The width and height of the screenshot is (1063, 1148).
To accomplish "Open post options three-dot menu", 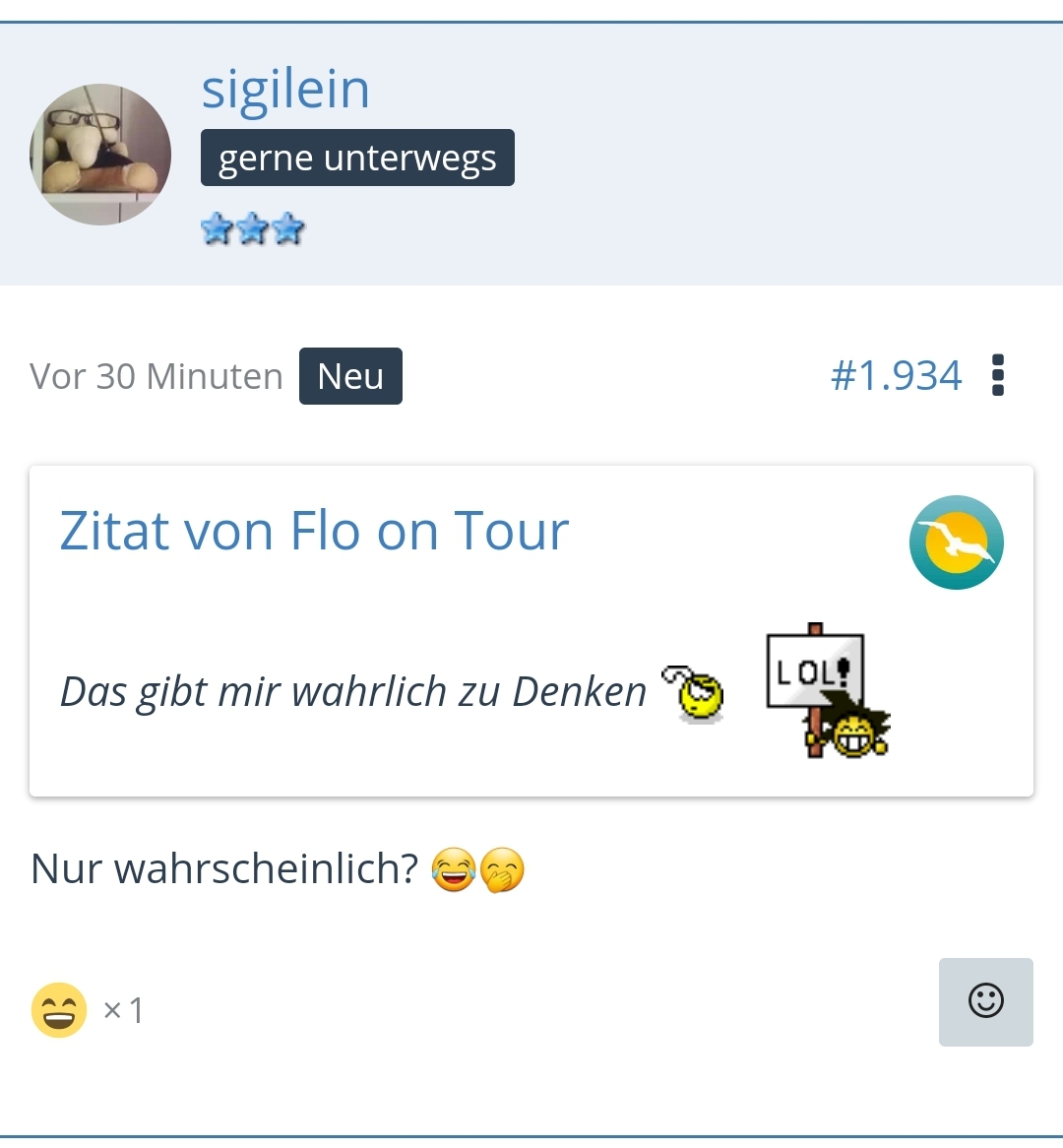I will coord(997,375).
